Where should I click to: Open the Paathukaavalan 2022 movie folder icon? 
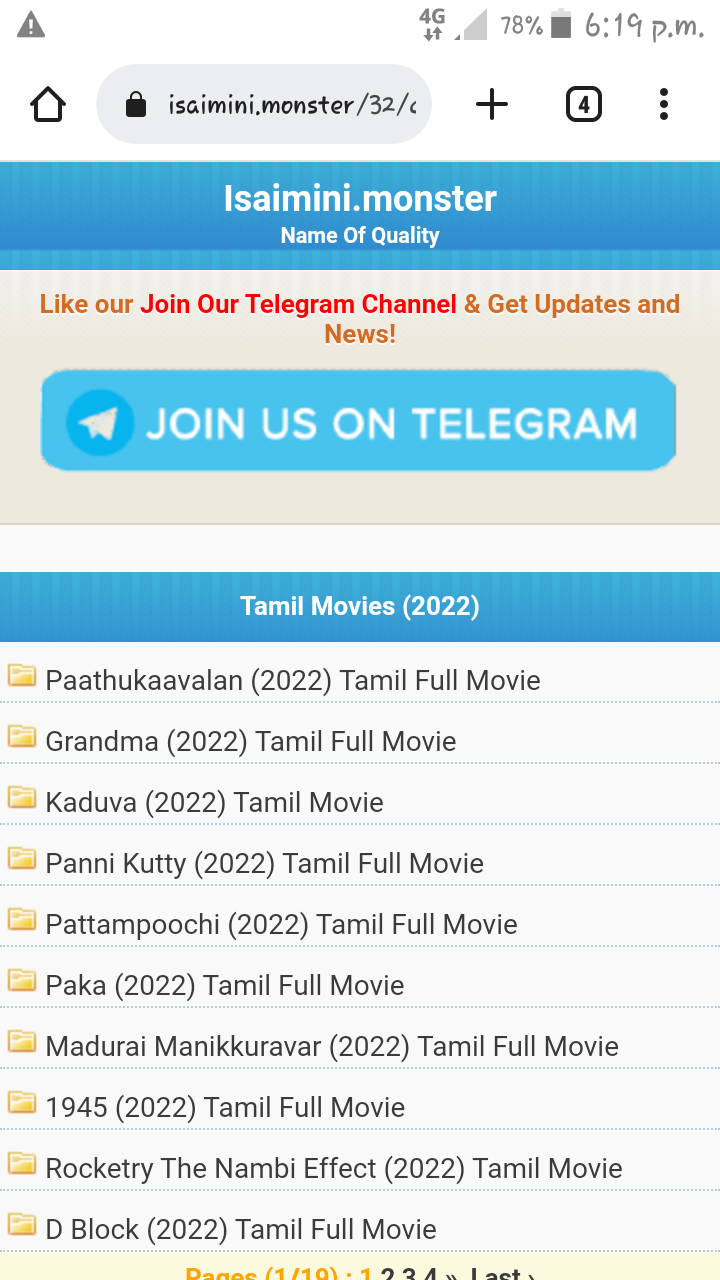[22, 675]
